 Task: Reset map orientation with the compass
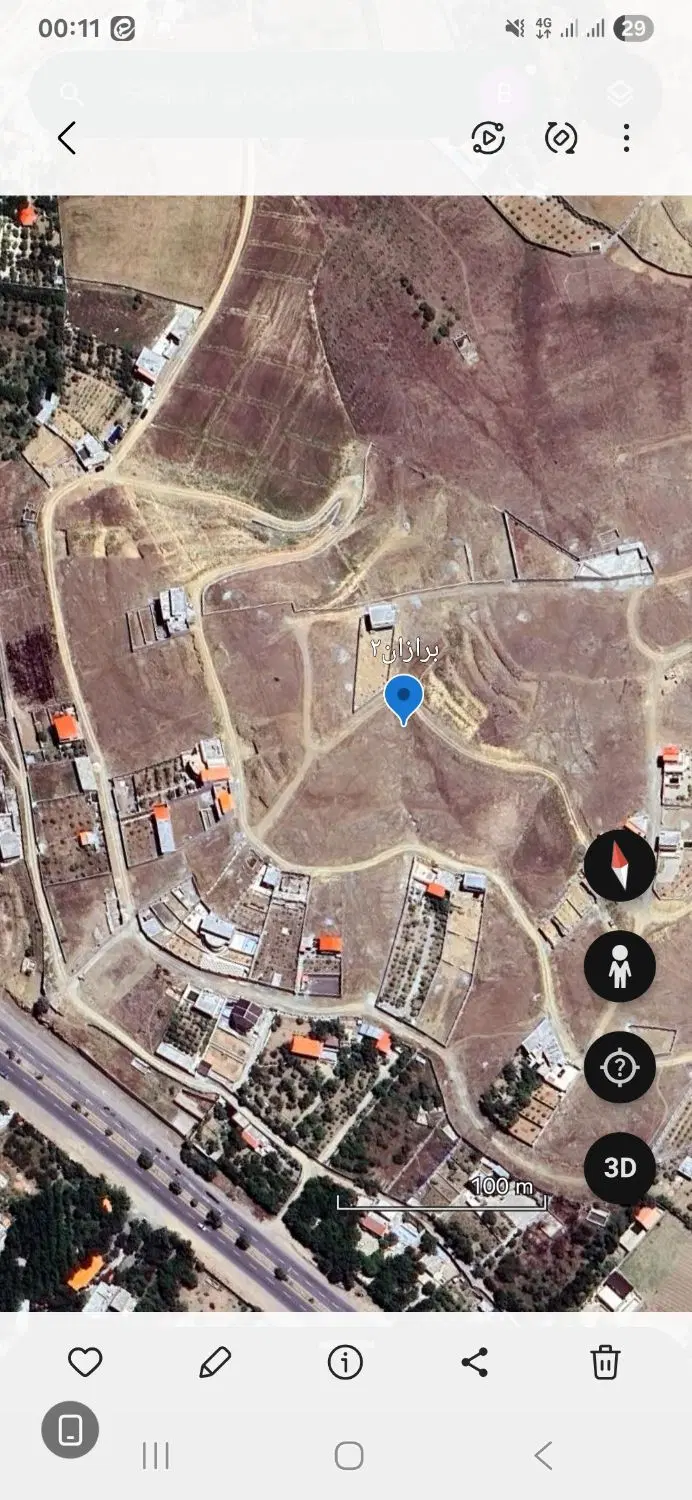(x=620, y=866)
